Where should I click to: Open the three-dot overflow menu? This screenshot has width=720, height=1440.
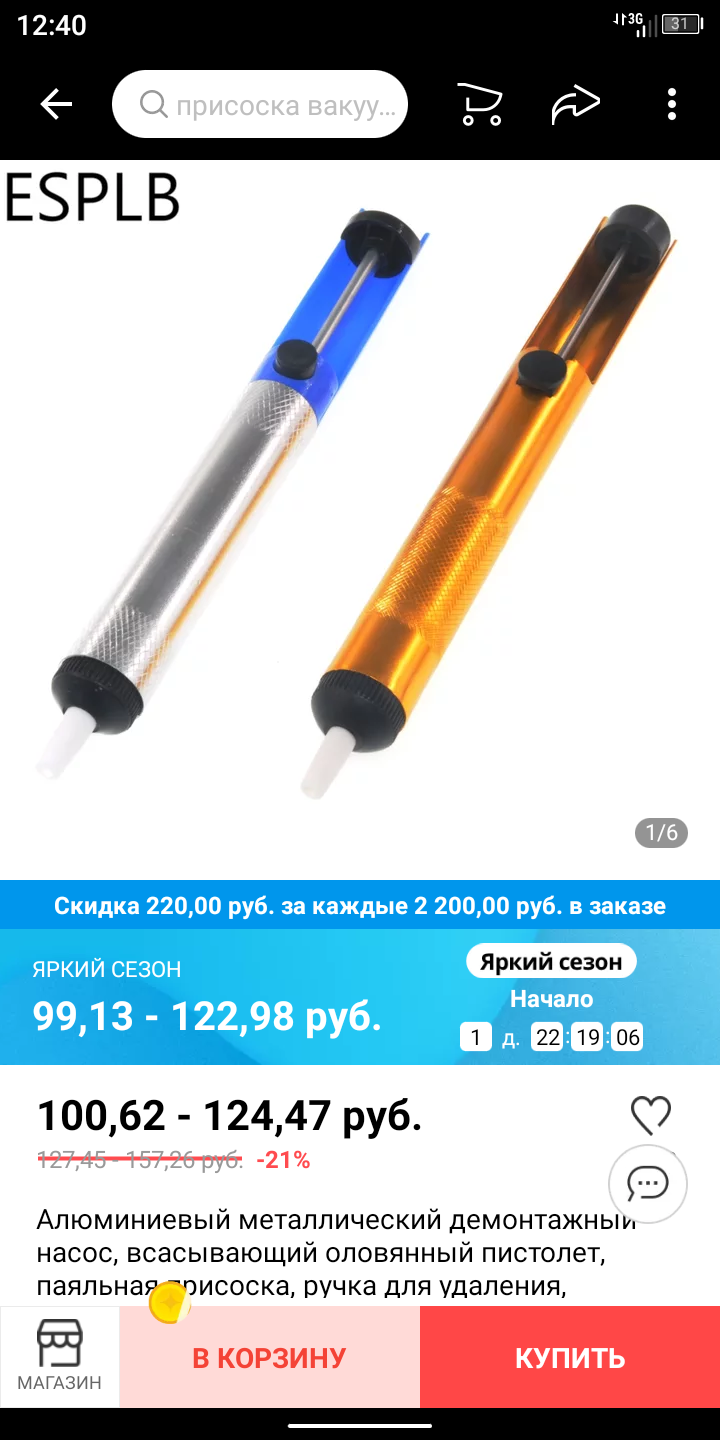click(x=672, y=104)
